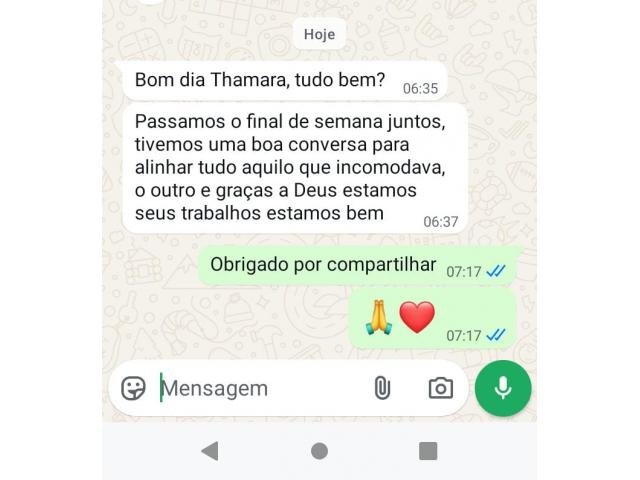Image resolution: width=640 pixels, height=480 pixels.
Task: Go back using system back button
Action: click(x=210, y=451)
